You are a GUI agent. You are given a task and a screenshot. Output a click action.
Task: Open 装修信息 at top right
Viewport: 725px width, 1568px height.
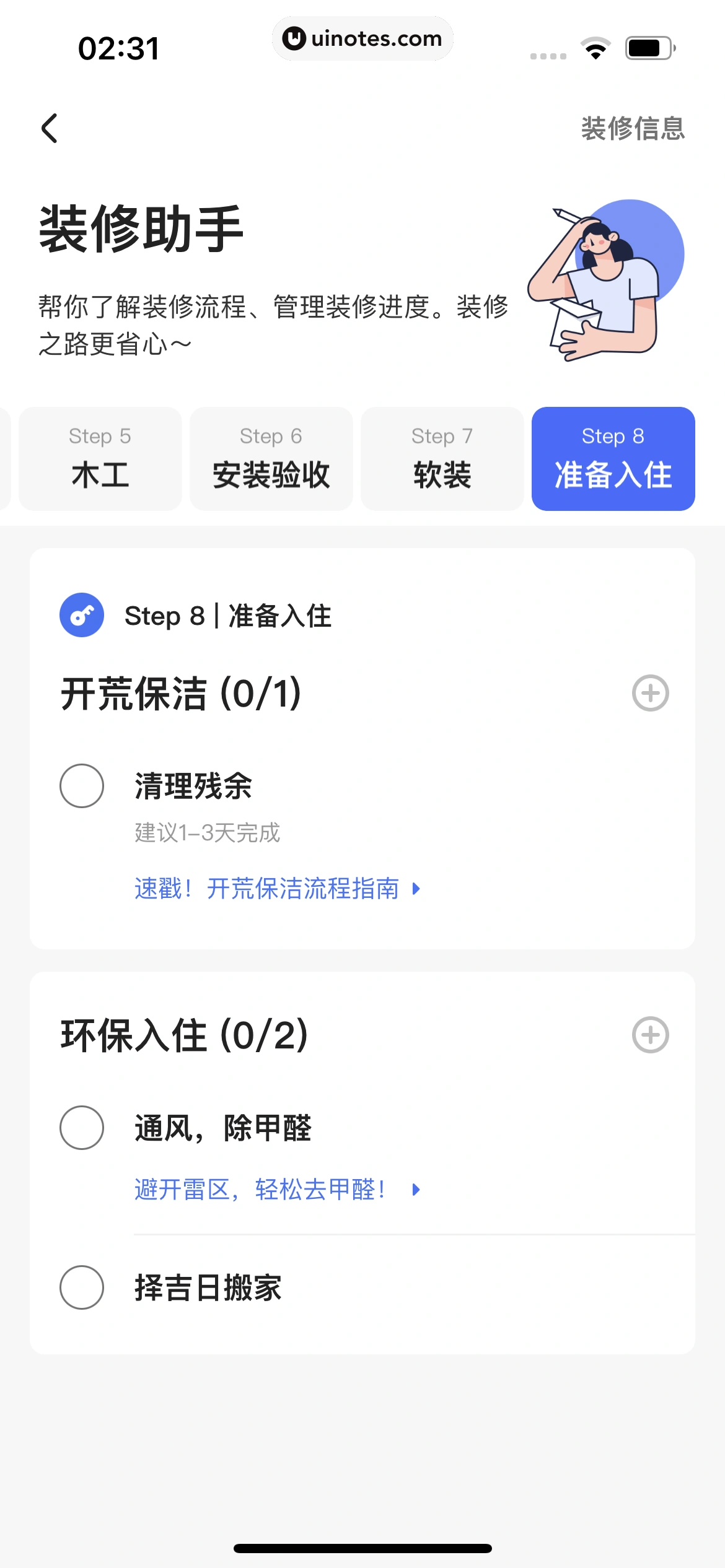[631, 128]
